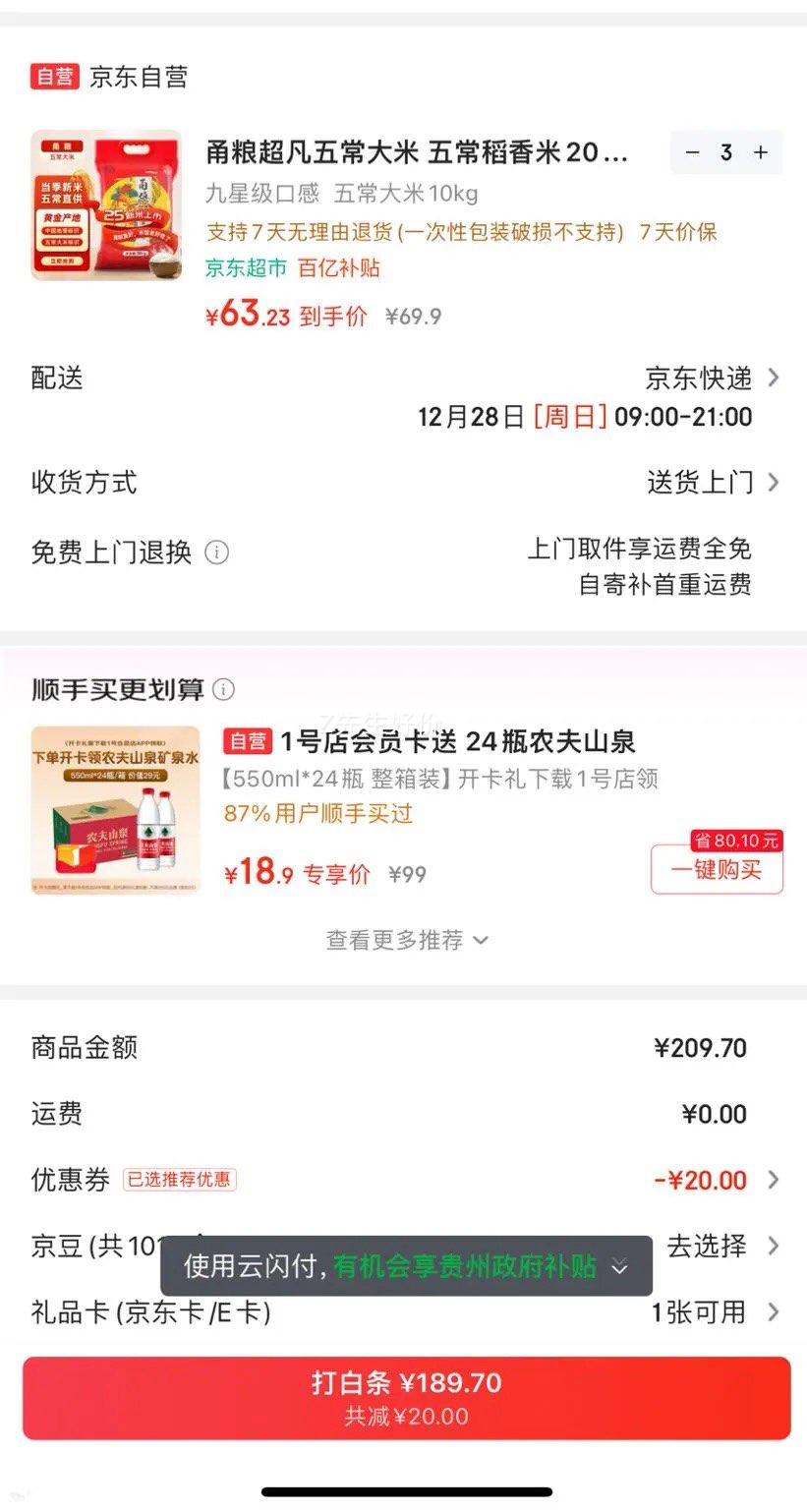Decrease rice quantity with the minus stepper
Image resolution: width=807 pixels, height=1512 pixels.
691,153
